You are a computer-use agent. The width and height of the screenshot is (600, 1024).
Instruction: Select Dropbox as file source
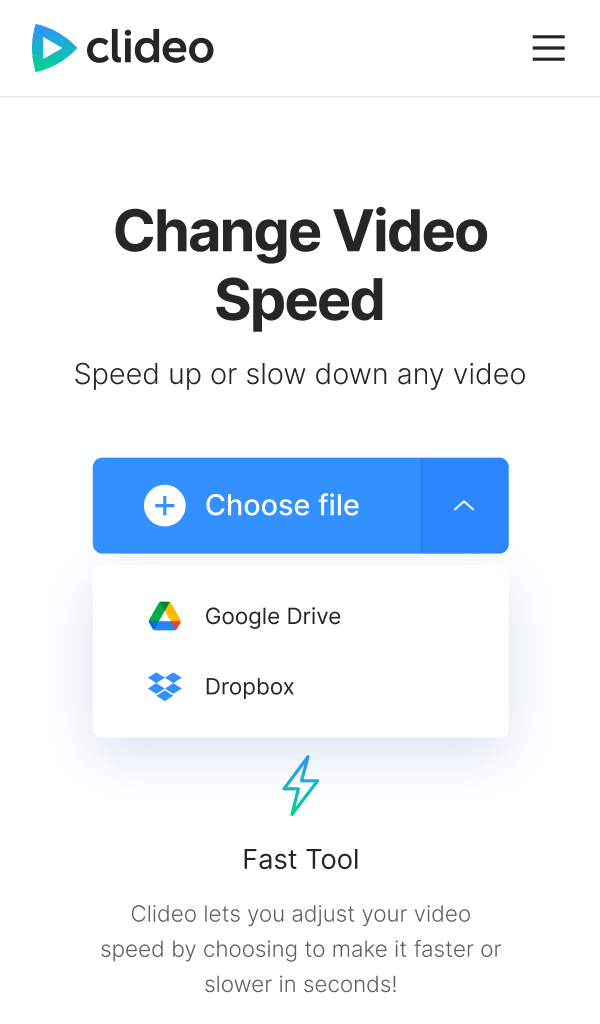point(249,687)
